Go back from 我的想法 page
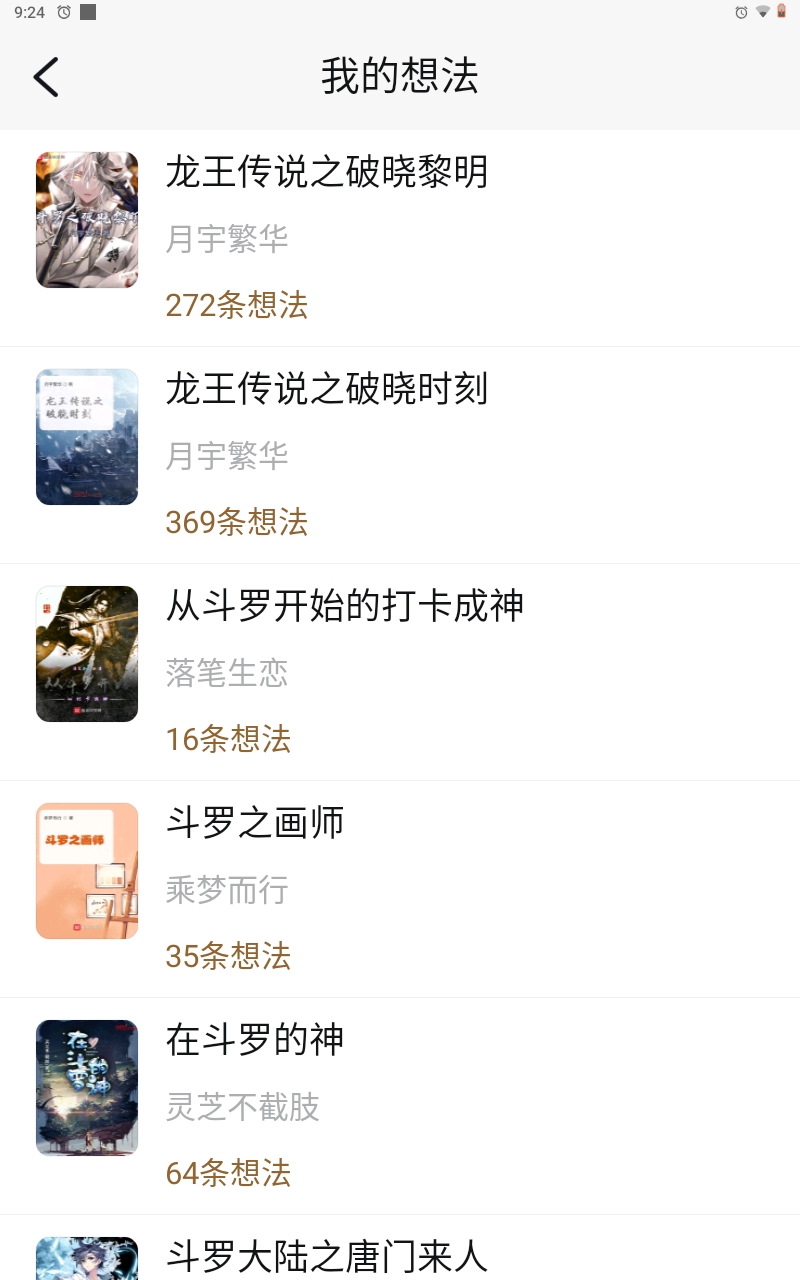This screenshot has height=1280, width=800. [x=46, y=77]
